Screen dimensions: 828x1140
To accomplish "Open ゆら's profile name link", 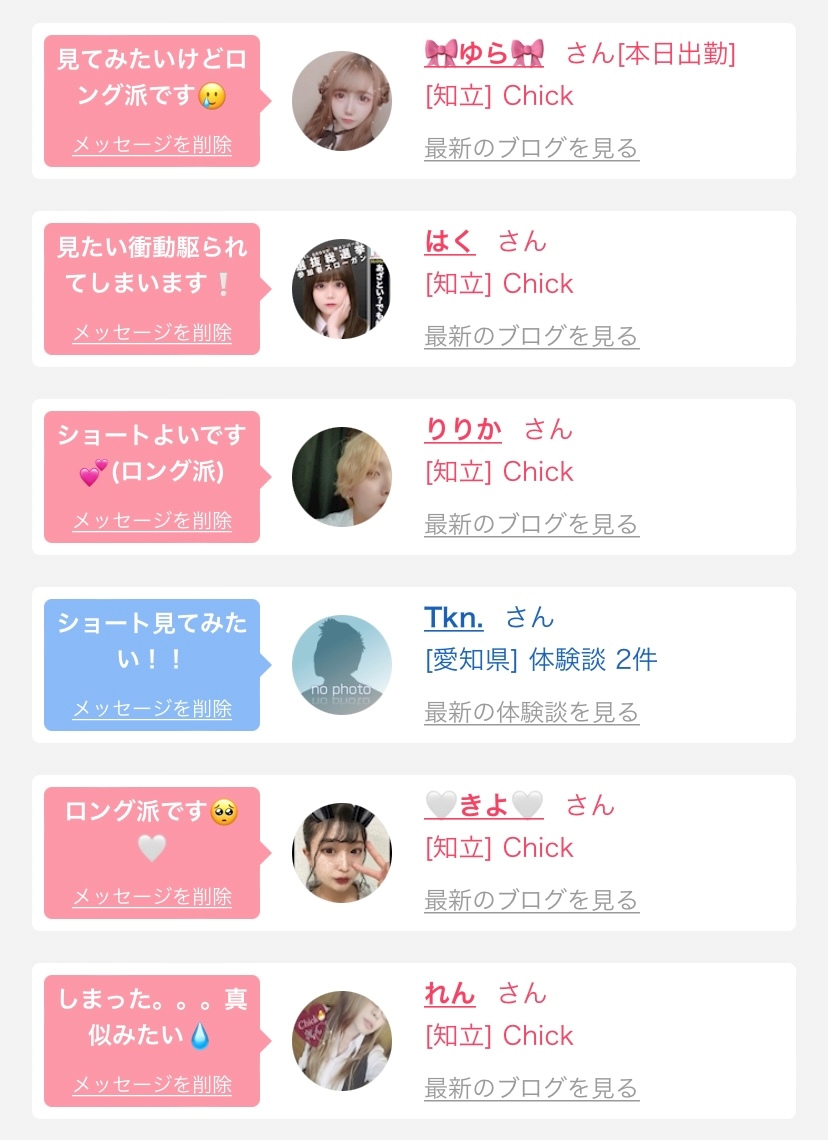I will (484, 53).
